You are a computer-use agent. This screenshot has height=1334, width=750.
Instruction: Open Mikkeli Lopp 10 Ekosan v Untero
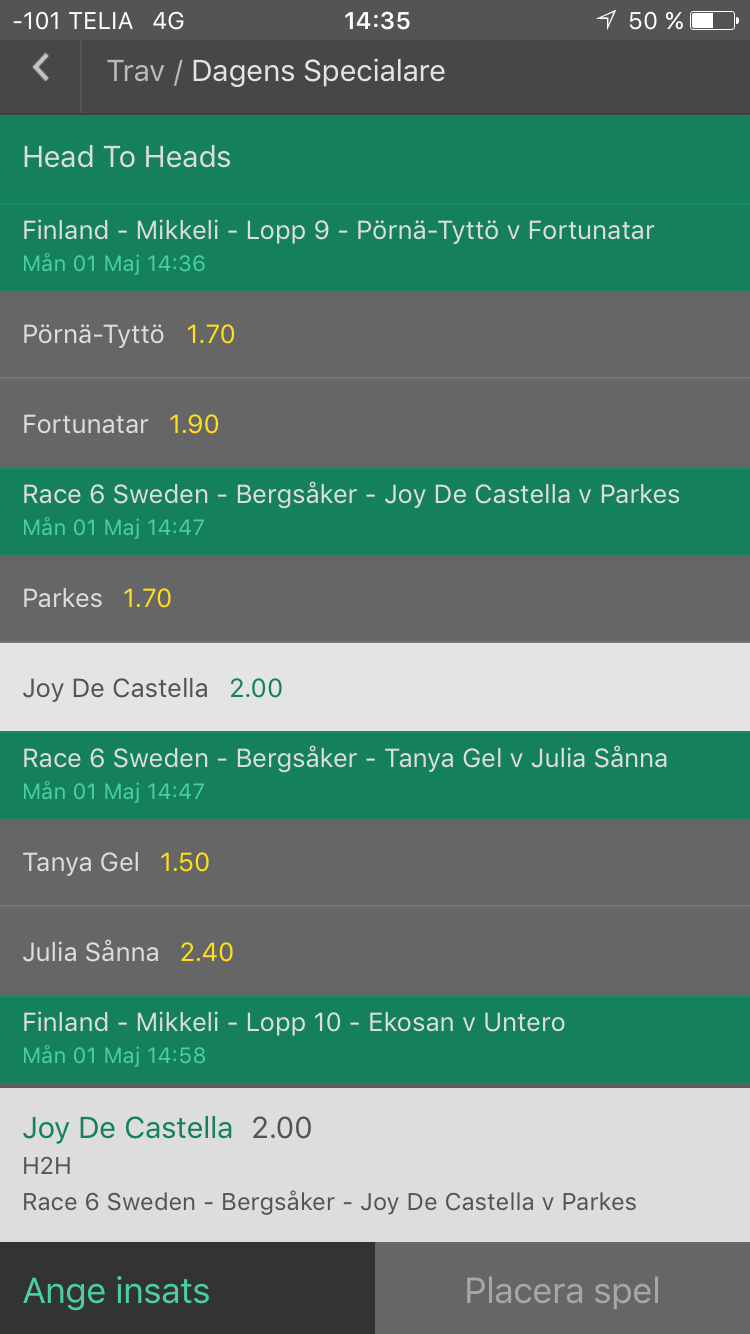click(375, 1039)
